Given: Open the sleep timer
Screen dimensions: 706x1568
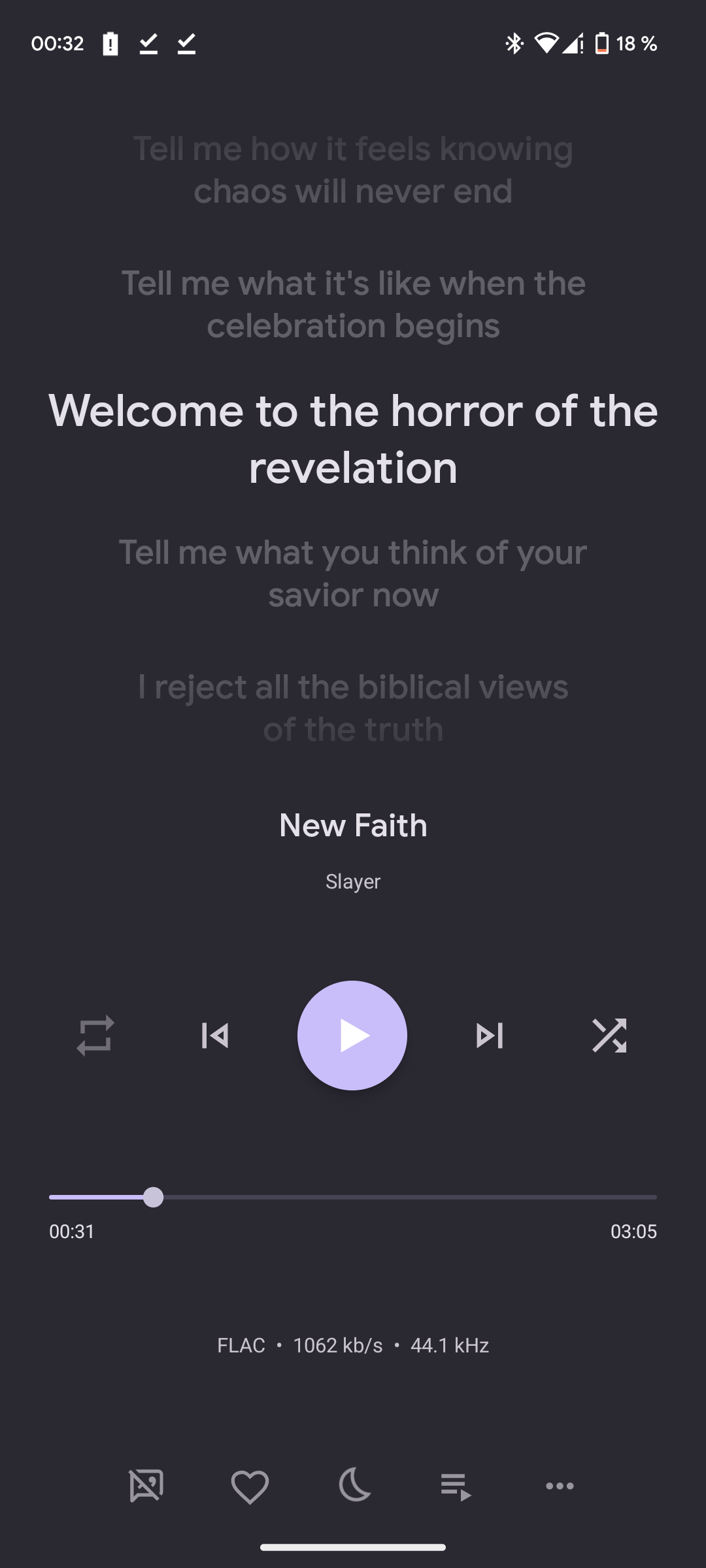Looking at the screenshot, I should tap(354, 1486).
